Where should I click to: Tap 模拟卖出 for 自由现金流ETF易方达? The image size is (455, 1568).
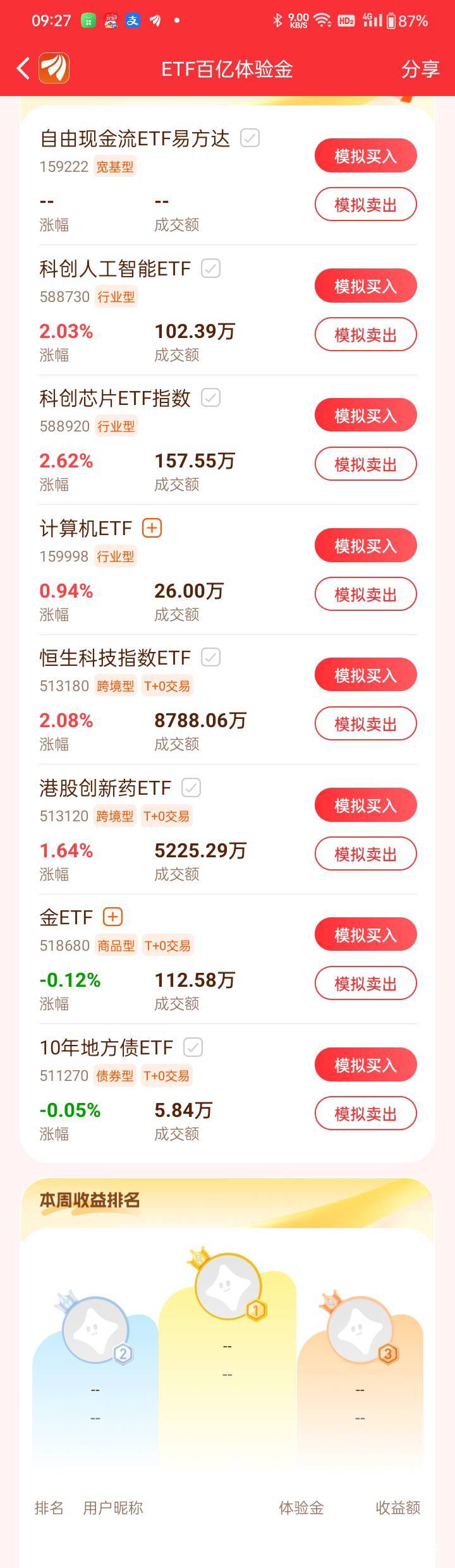365,205
